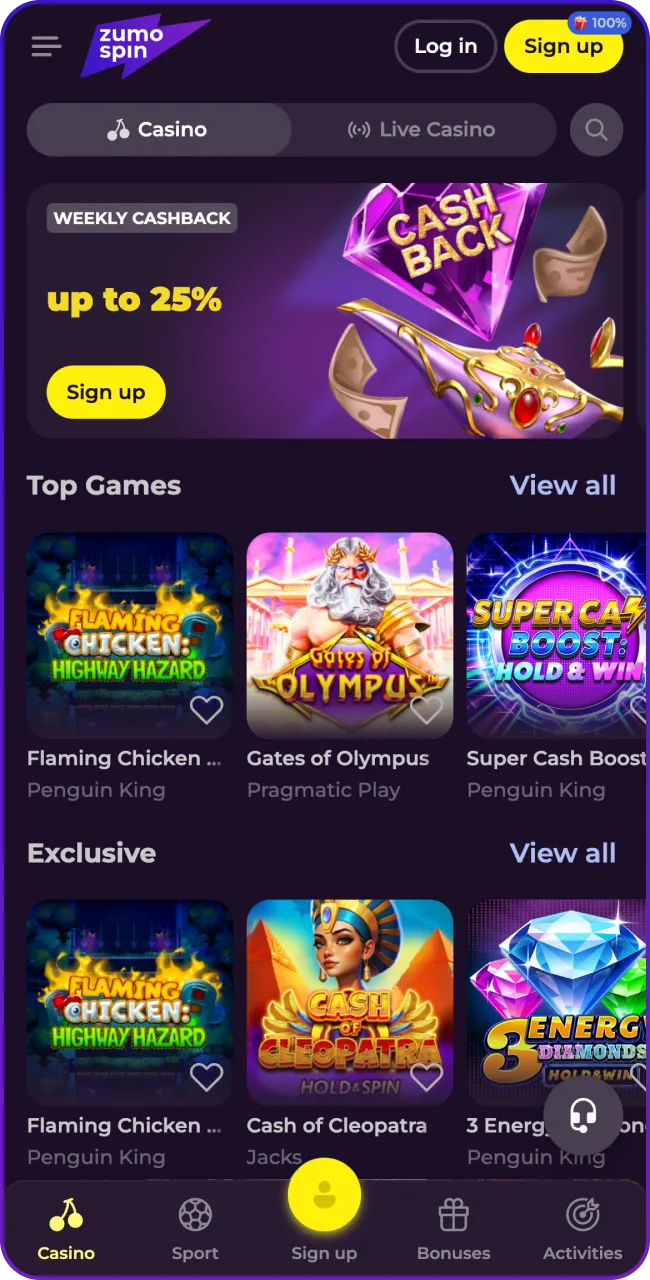This screenshot has width=650, height=1280.
Task: Open Gates of Olympus game
Action: click(x=349, y=620)
